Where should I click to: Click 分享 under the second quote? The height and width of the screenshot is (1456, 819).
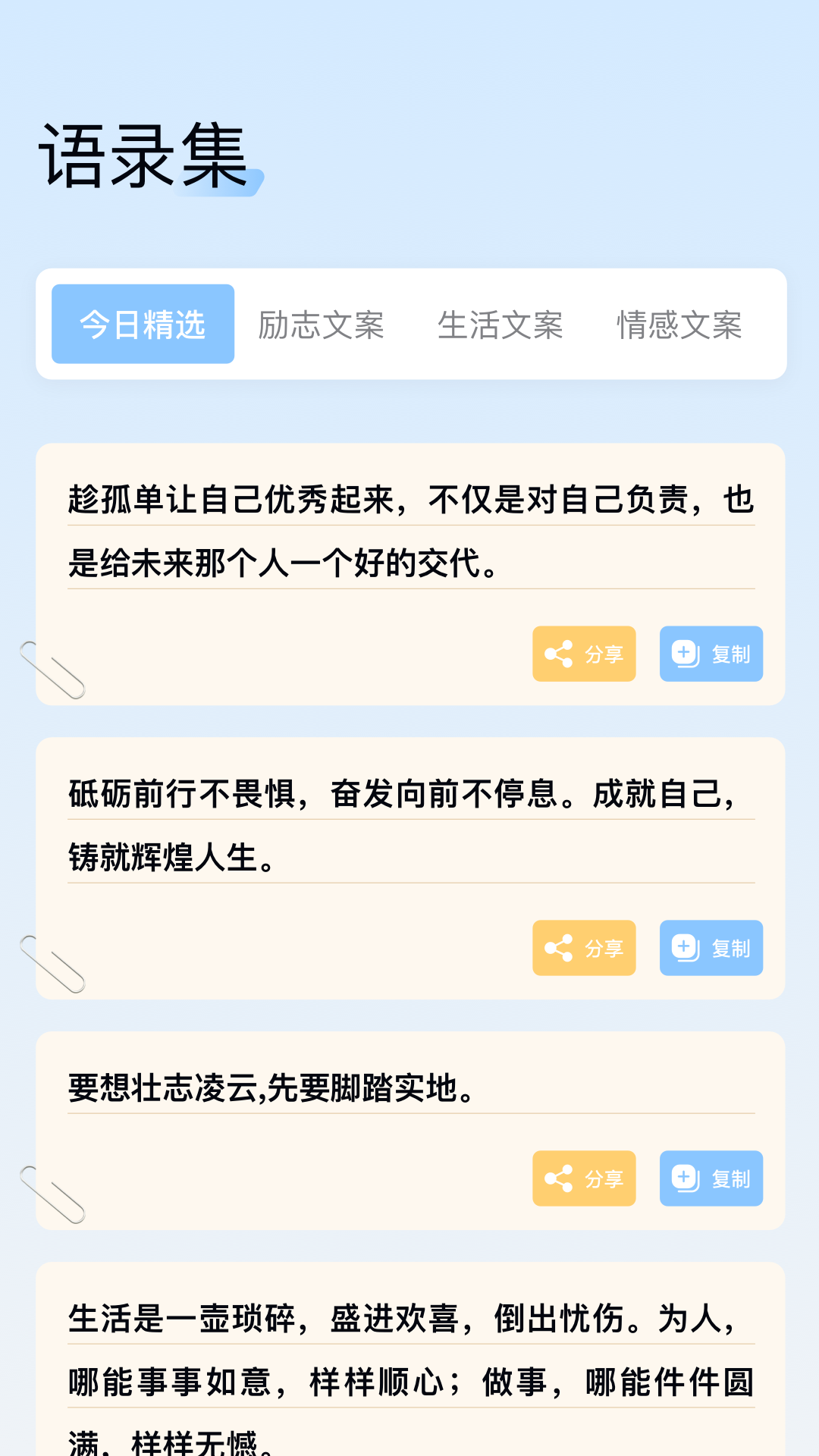coord(584,948)
